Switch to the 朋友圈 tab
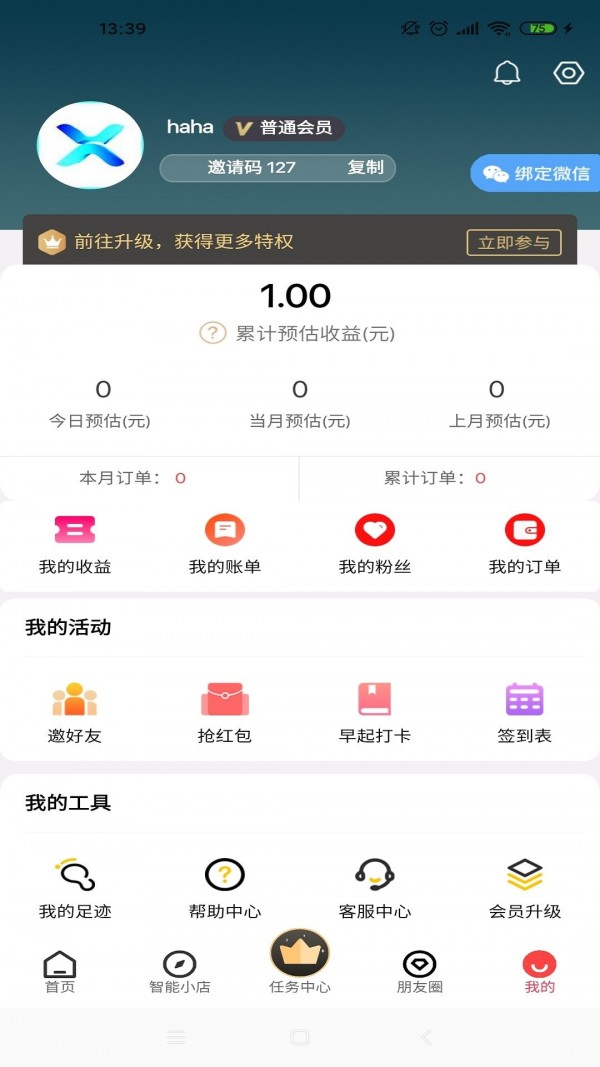Viewport: 600px width, 1067px height. click(420, 972)
